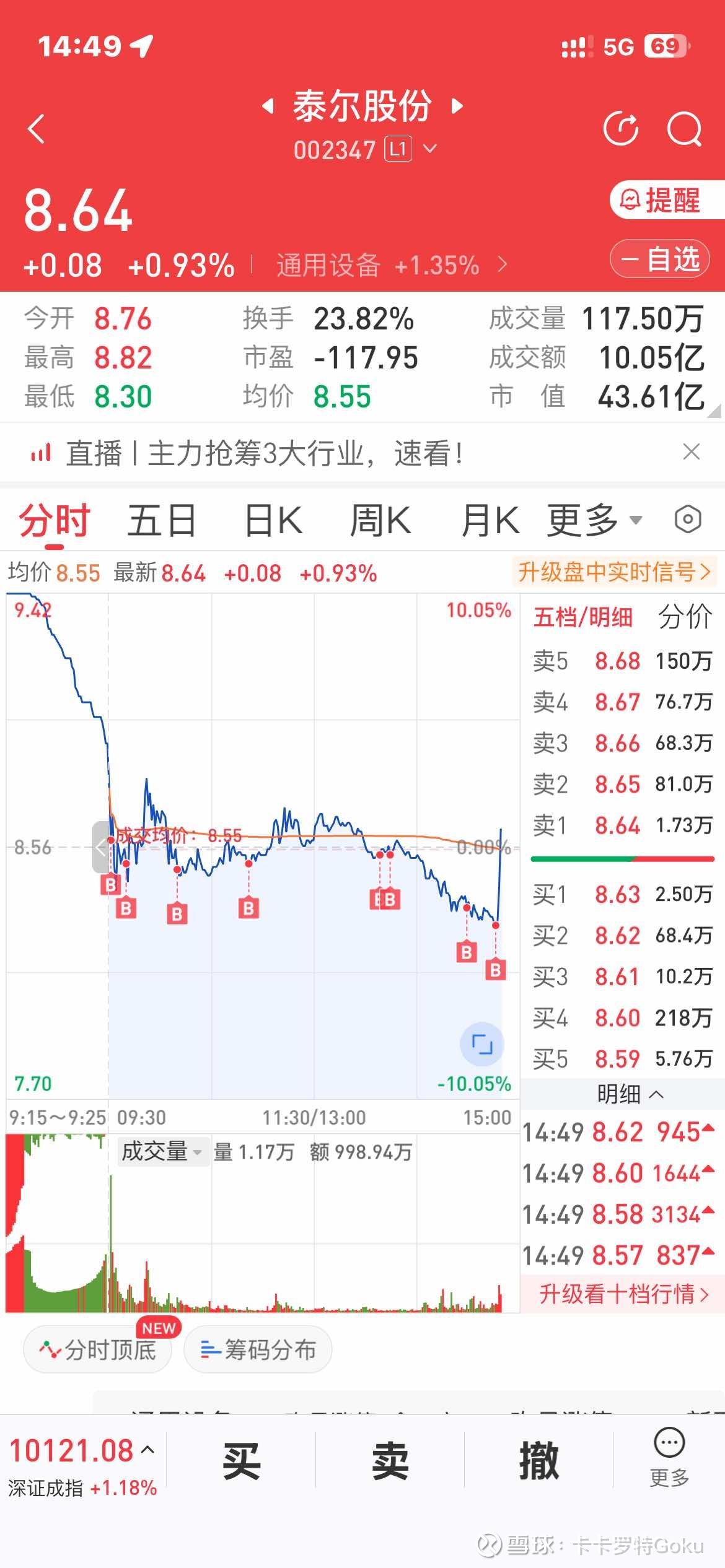Switch to the 五日 chart tab

click(x=162, y=520)
